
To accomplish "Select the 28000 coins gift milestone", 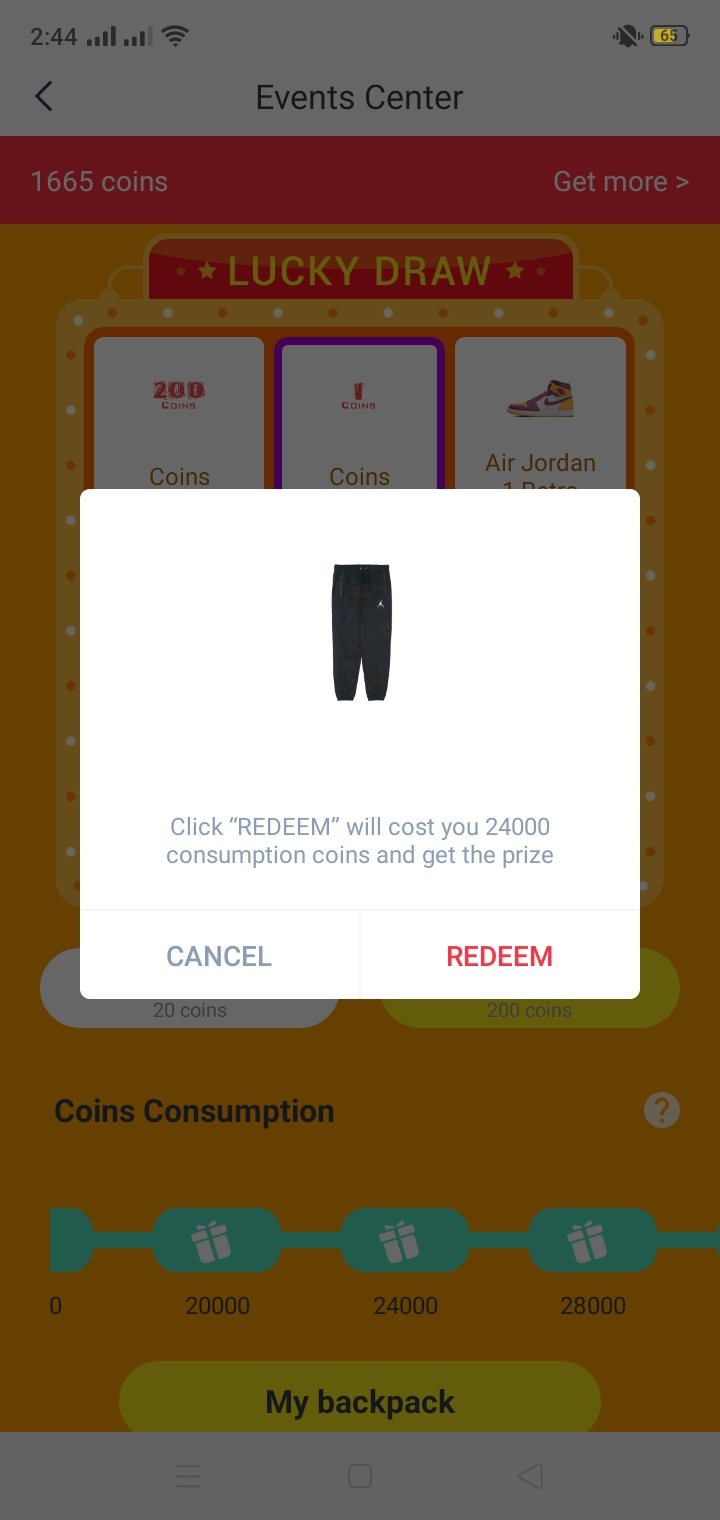I will 592,1241.
